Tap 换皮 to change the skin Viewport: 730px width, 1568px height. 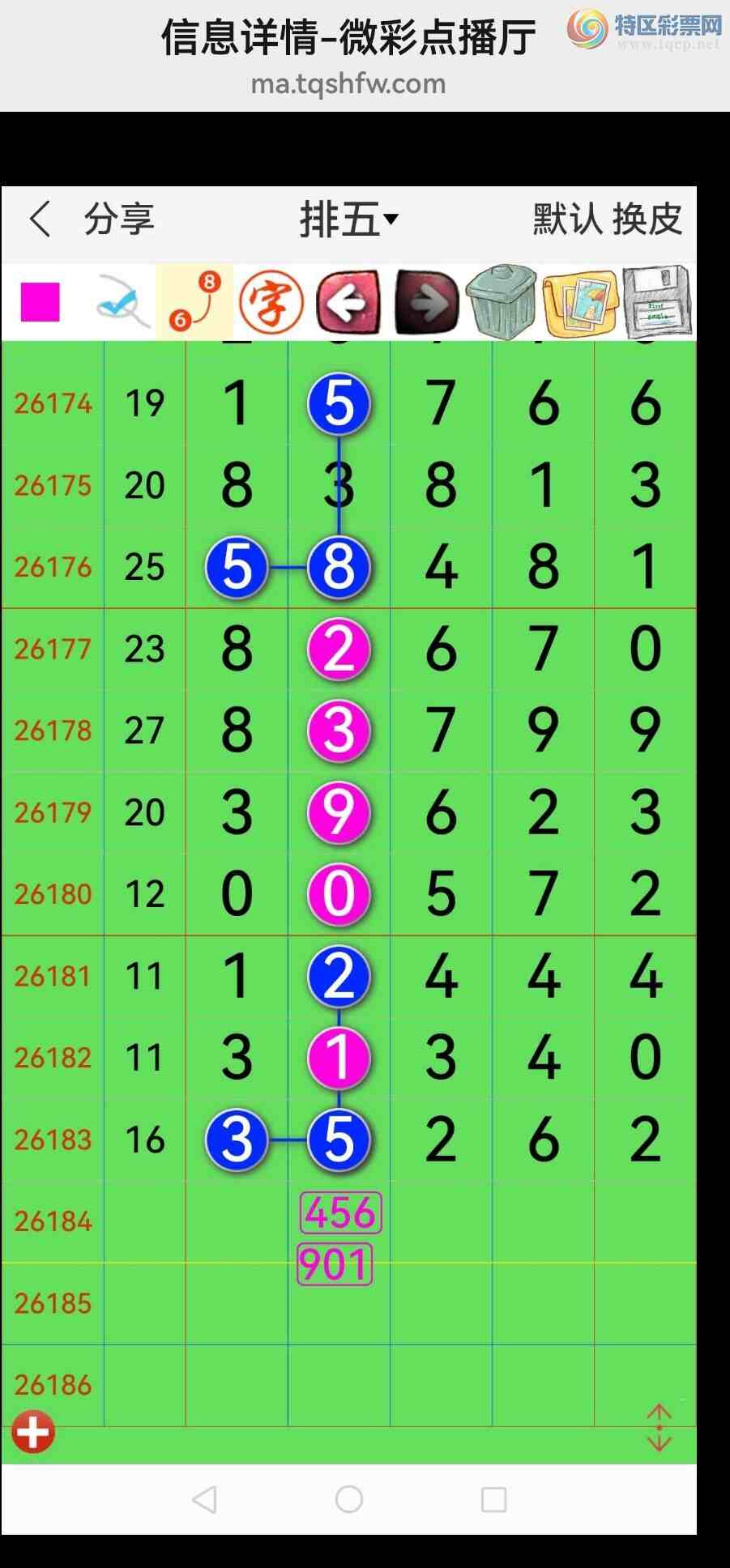click(x=647, y=219)
